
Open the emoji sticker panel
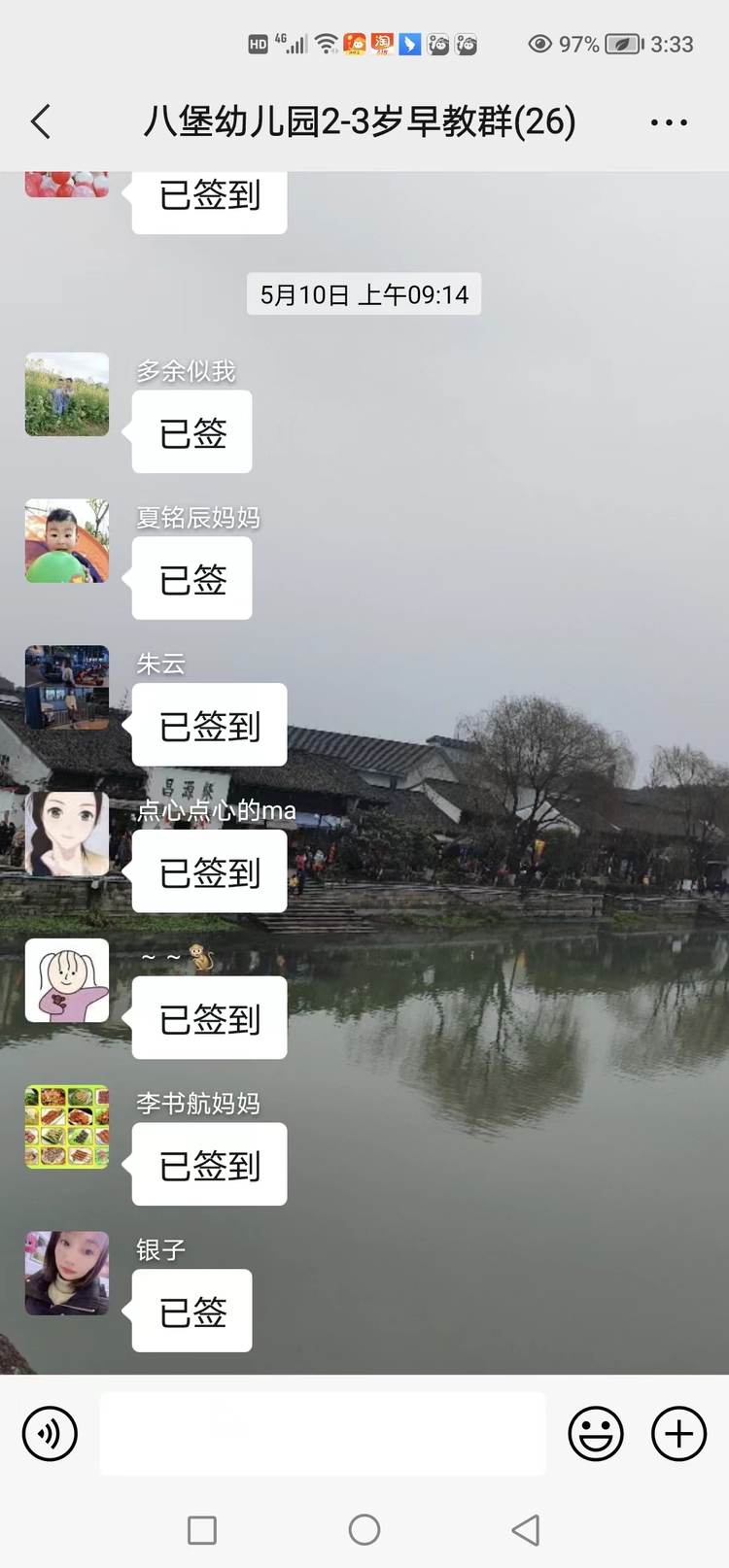tap(595, 1433)
